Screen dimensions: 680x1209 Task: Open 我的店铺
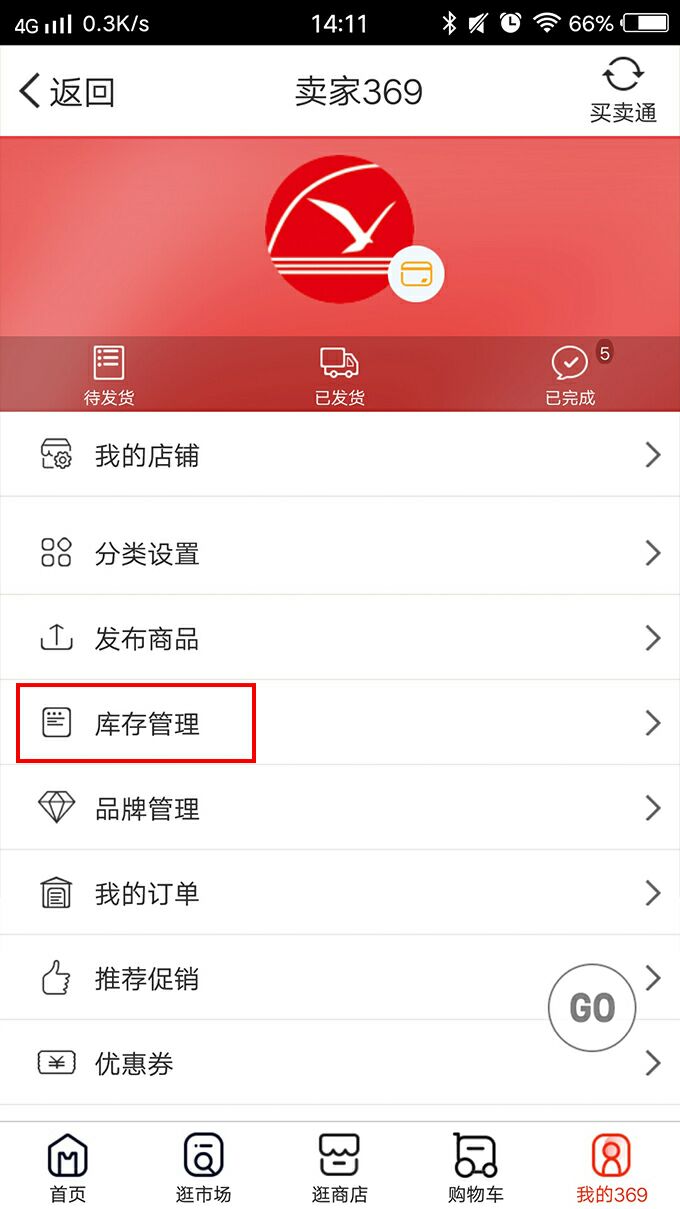[x=340, y=456]
